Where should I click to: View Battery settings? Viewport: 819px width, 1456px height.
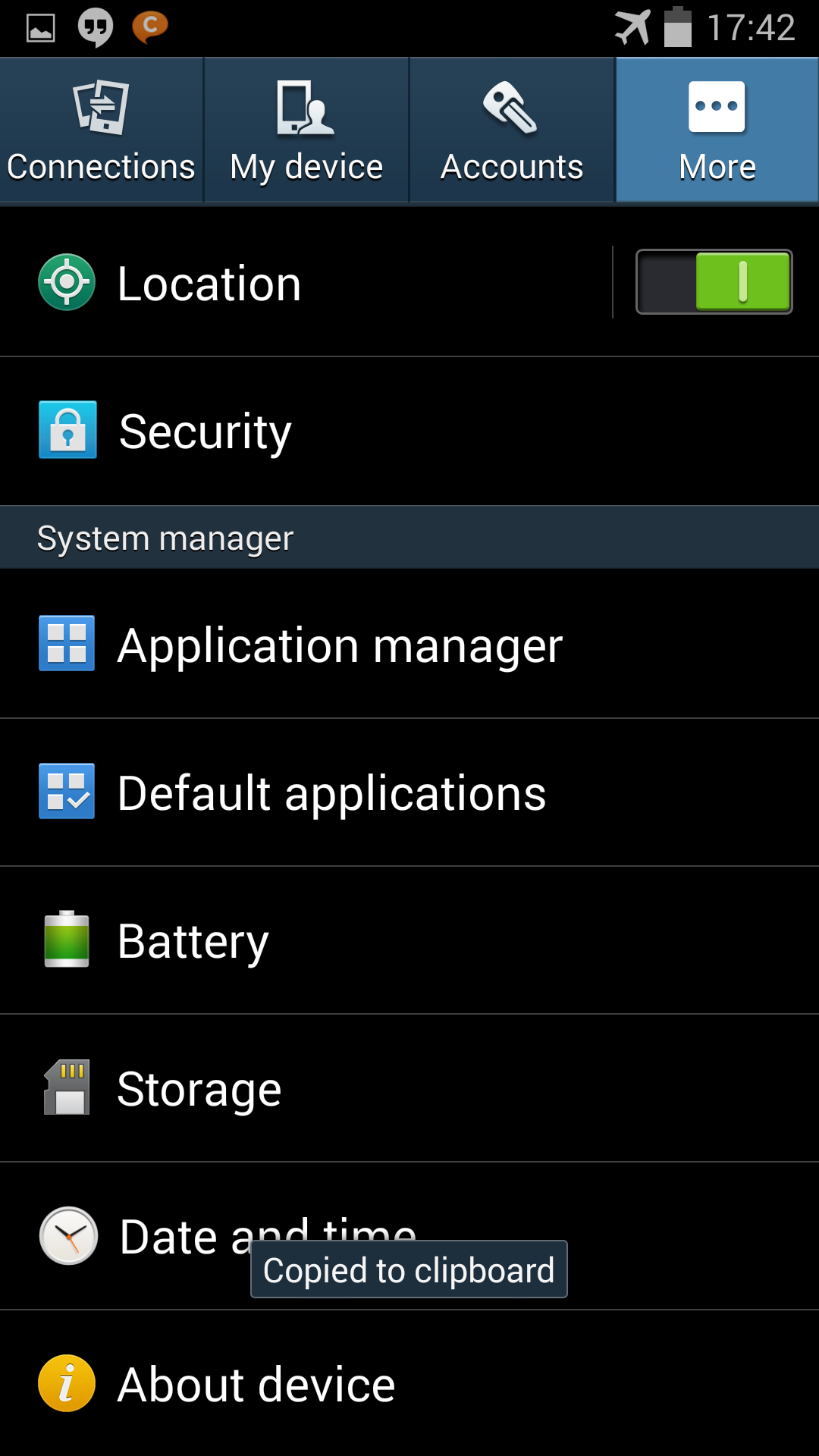point(409,940)
